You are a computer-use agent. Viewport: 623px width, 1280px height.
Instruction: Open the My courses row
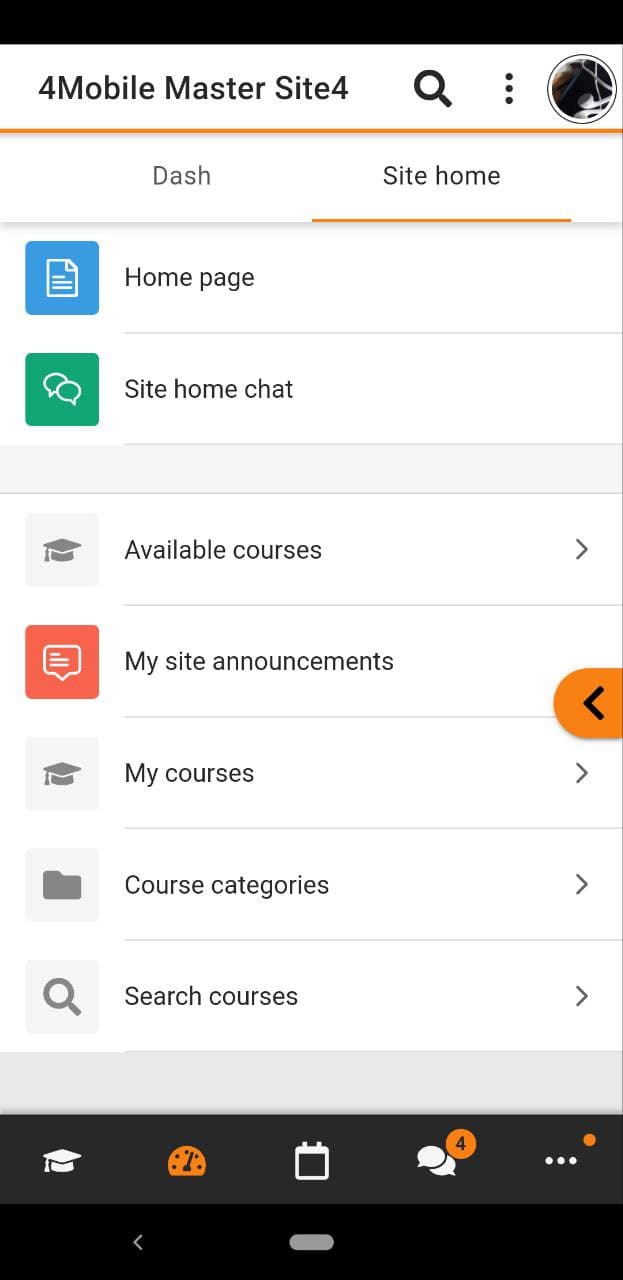(311, 773)
